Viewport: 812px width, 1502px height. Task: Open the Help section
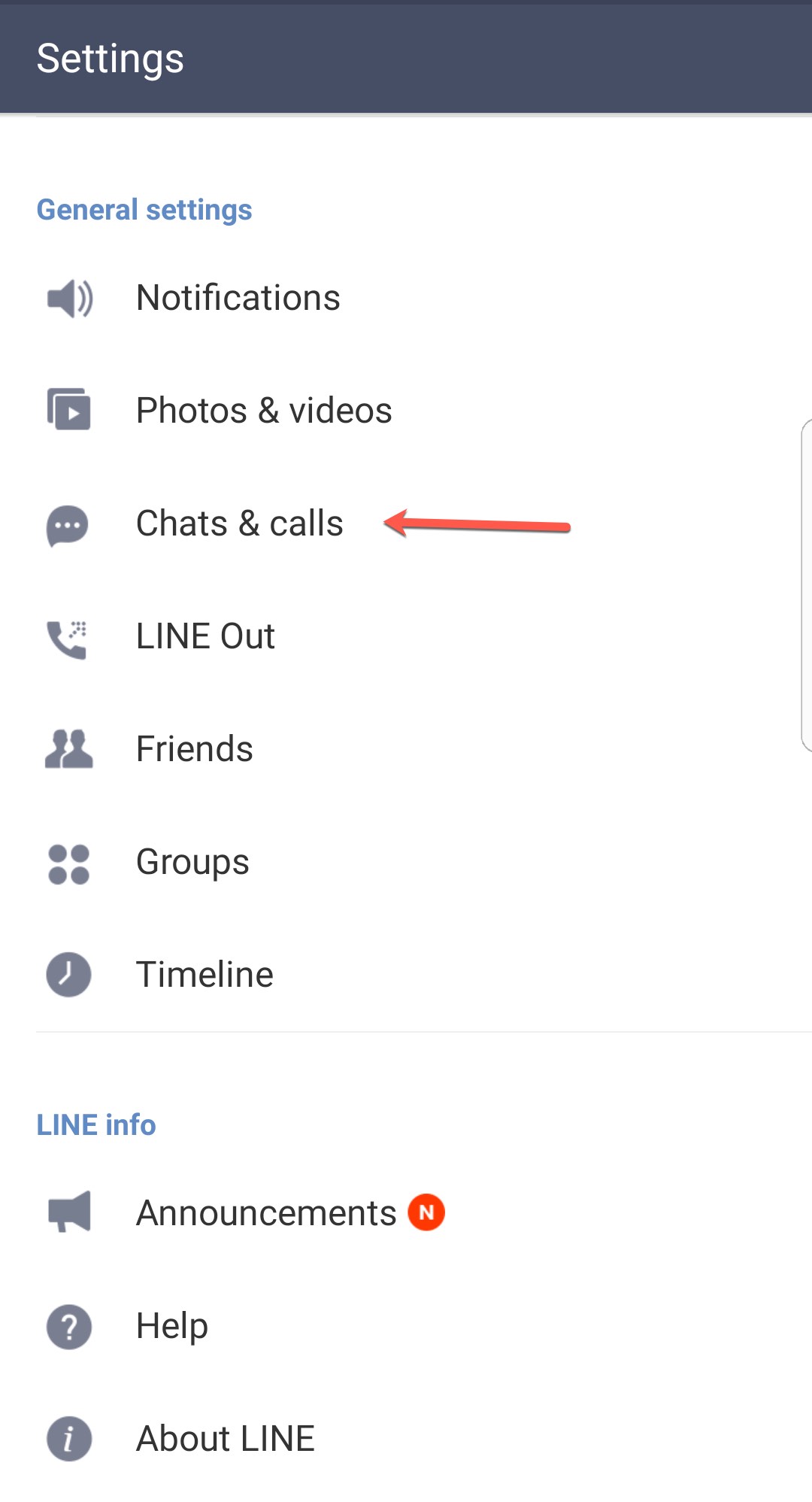coord(406,1326)
